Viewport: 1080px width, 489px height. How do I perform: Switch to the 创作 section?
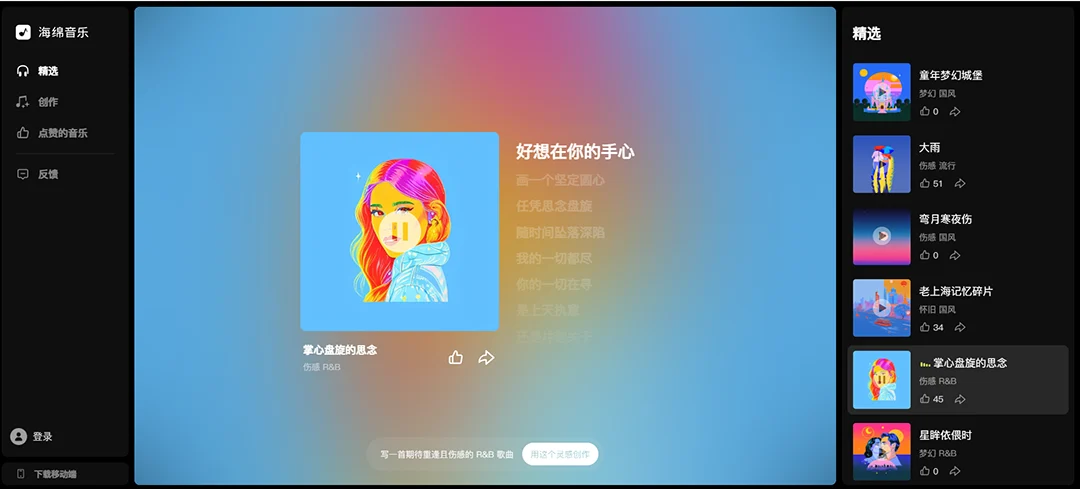coord(48,102)
